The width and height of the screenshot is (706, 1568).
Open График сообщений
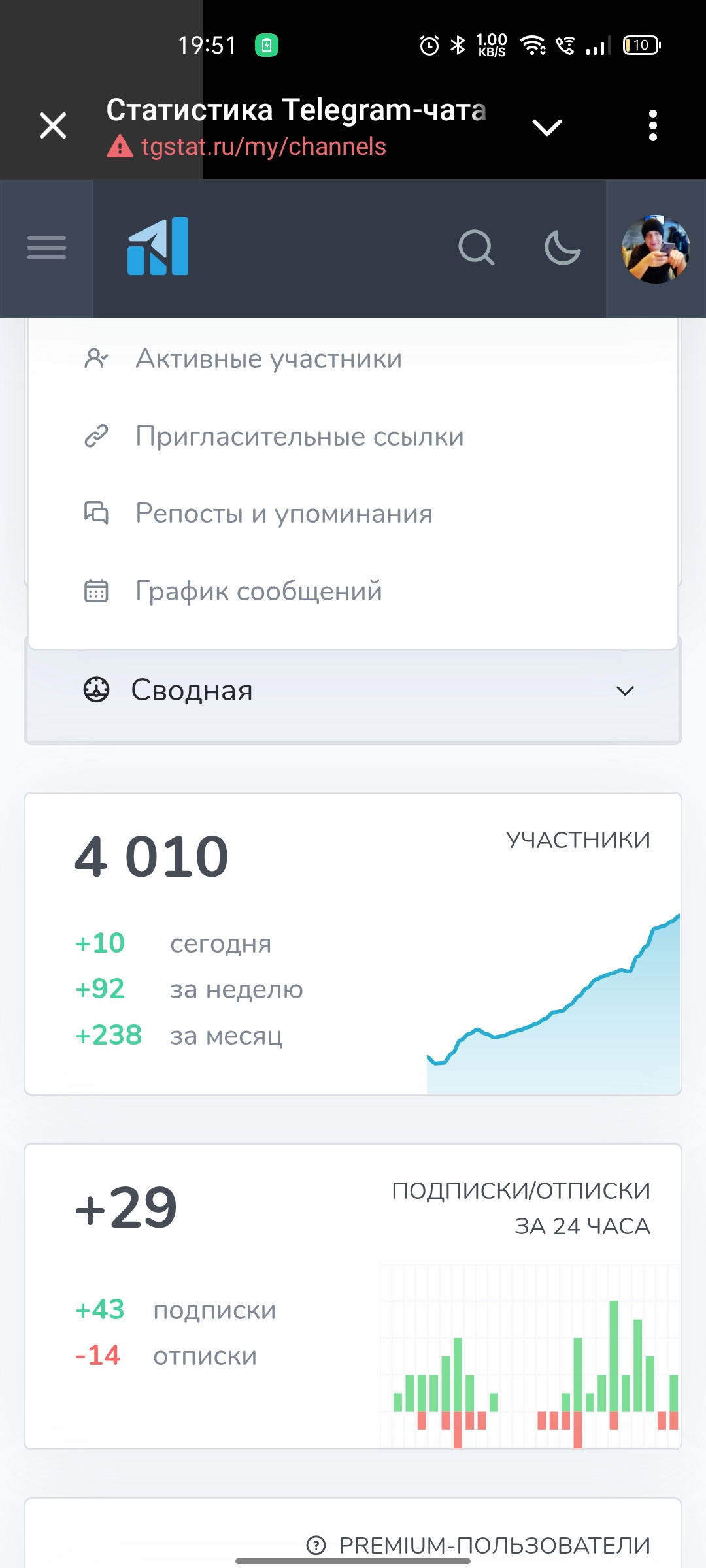click(x=258, y=591)
